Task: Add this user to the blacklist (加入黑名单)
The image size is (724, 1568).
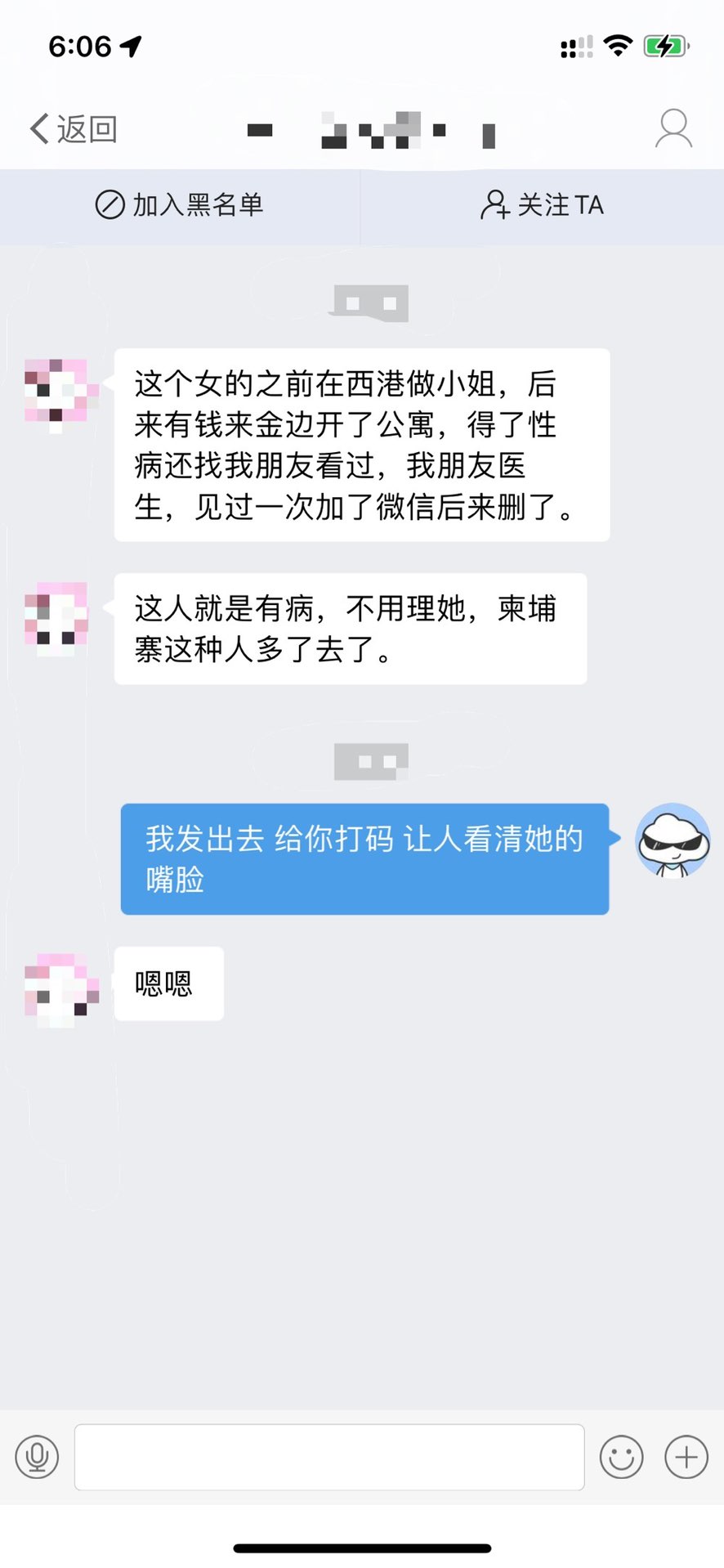Action: point(180,205)
